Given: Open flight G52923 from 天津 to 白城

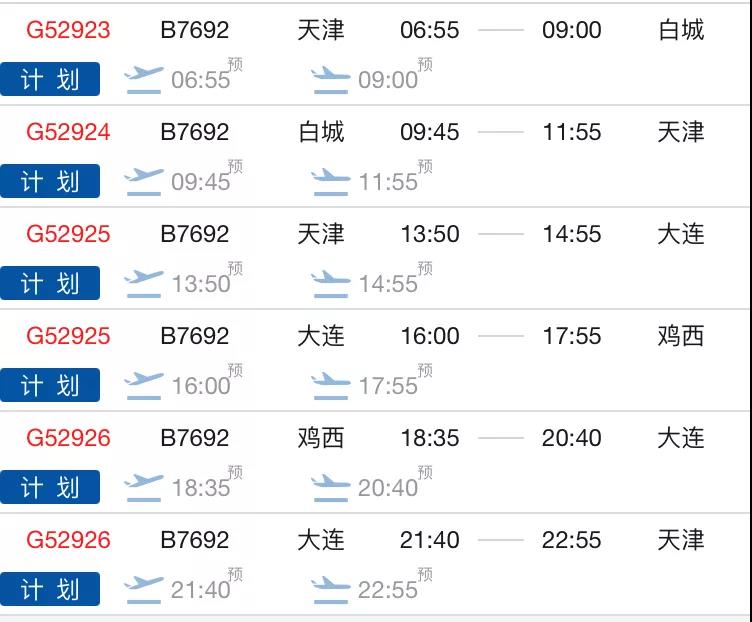Looking at the screenshot, I should 68,30.
